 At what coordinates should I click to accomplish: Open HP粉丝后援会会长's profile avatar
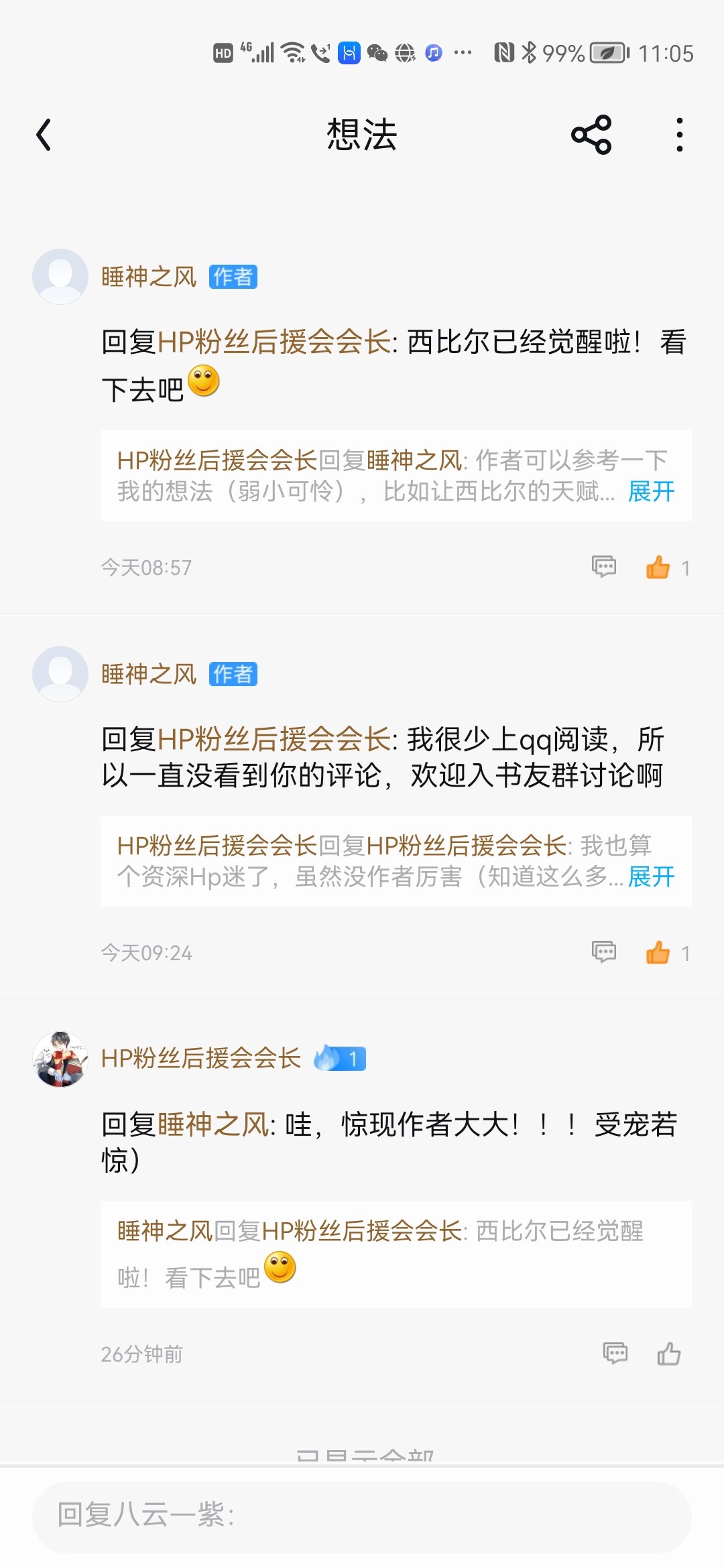[x=60, y=1059]
